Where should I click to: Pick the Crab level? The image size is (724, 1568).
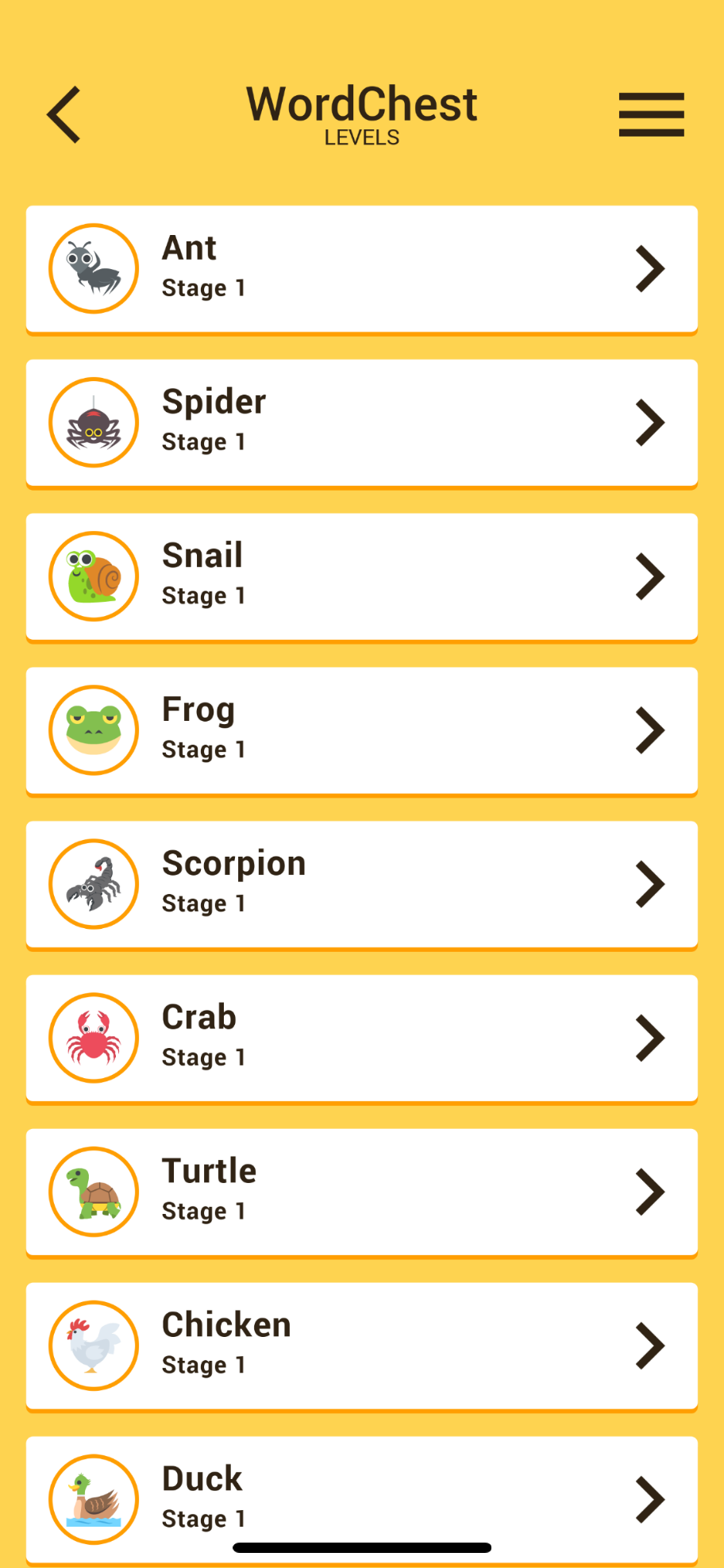coord(362,1038)
